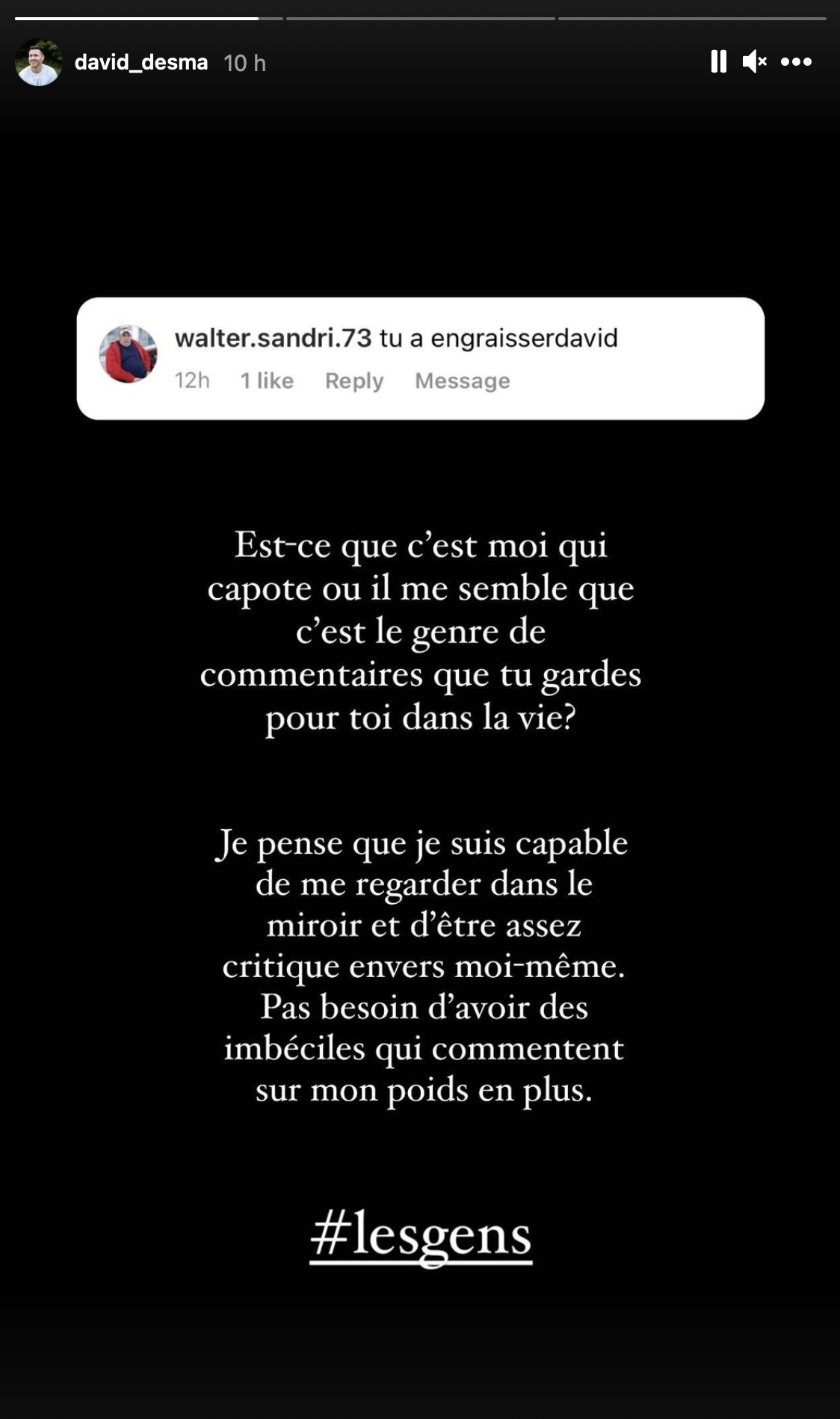Screen dimensions: 840x1419
Task: Pause the story playback
Action: click(718, 61)
